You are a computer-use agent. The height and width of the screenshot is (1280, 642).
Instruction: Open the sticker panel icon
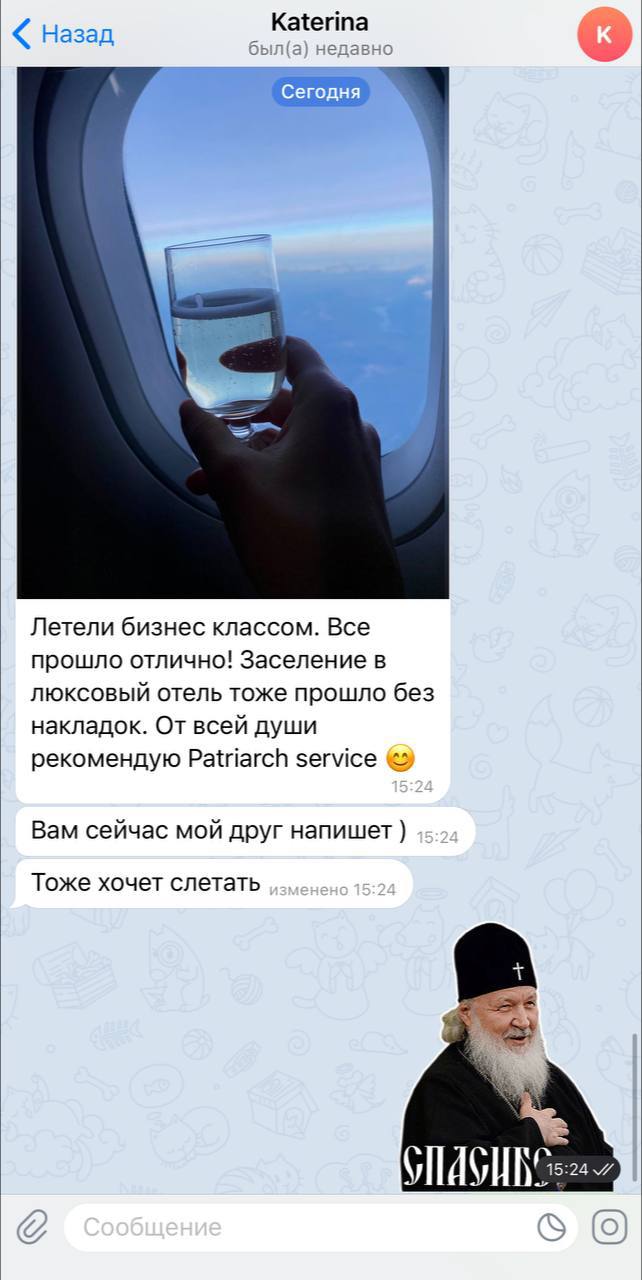pos(551,1227)
